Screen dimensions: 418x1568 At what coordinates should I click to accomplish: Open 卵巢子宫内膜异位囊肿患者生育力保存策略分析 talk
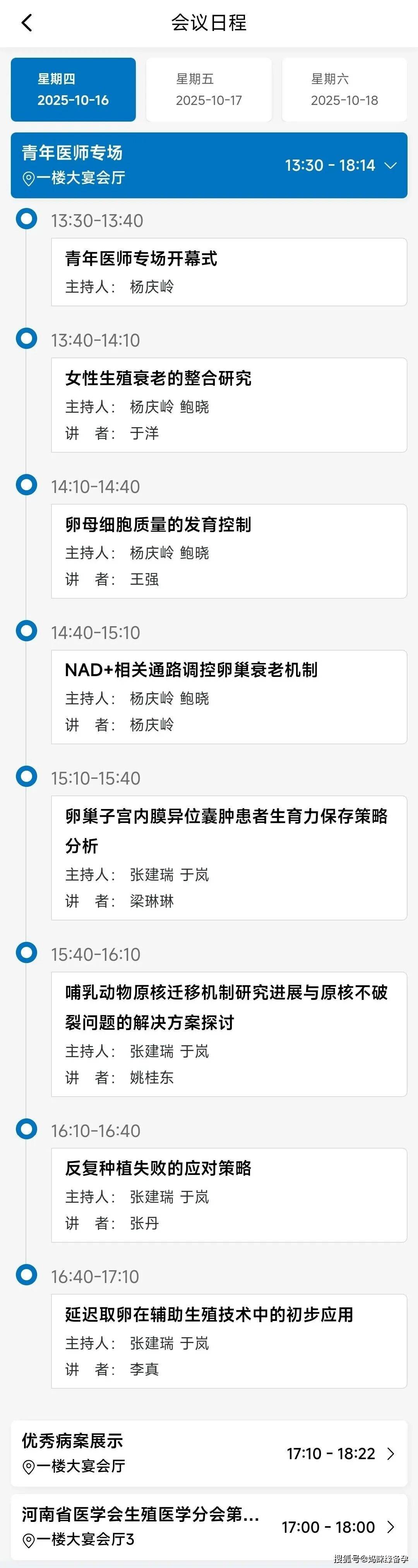tap(229, 858)
